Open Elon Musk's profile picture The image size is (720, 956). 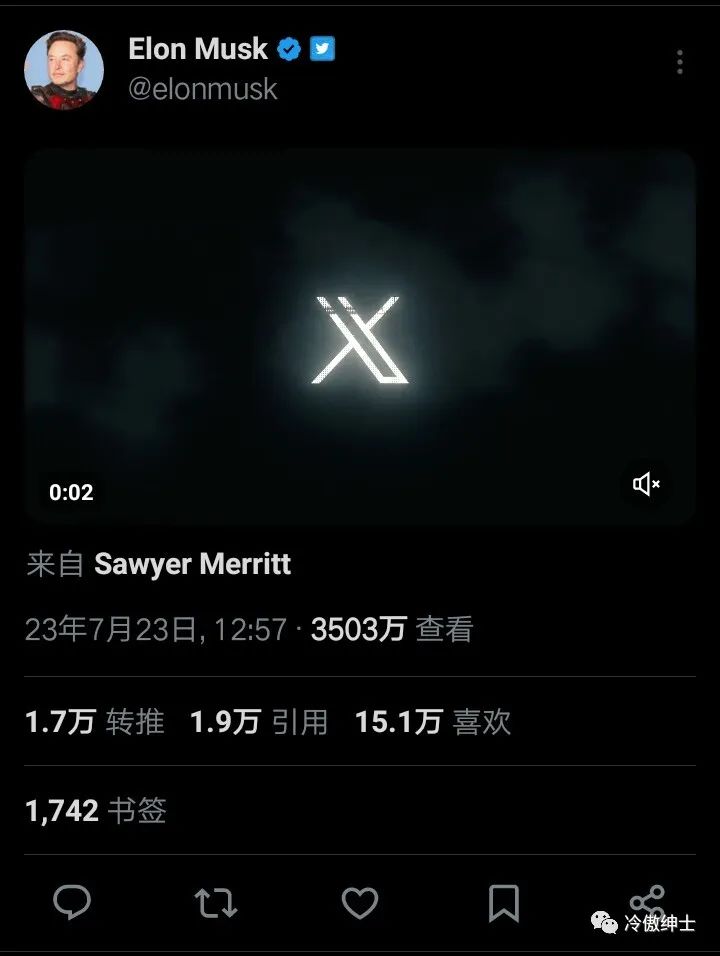click(64, 69)
